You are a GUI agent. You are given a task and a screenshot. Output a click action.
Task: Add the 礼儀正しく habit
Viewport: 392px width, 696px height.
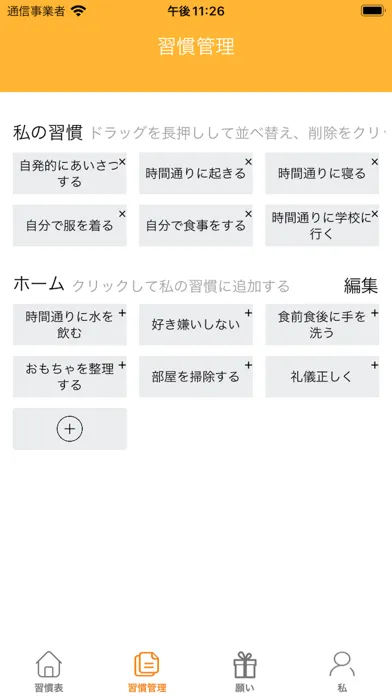[375, 365]
